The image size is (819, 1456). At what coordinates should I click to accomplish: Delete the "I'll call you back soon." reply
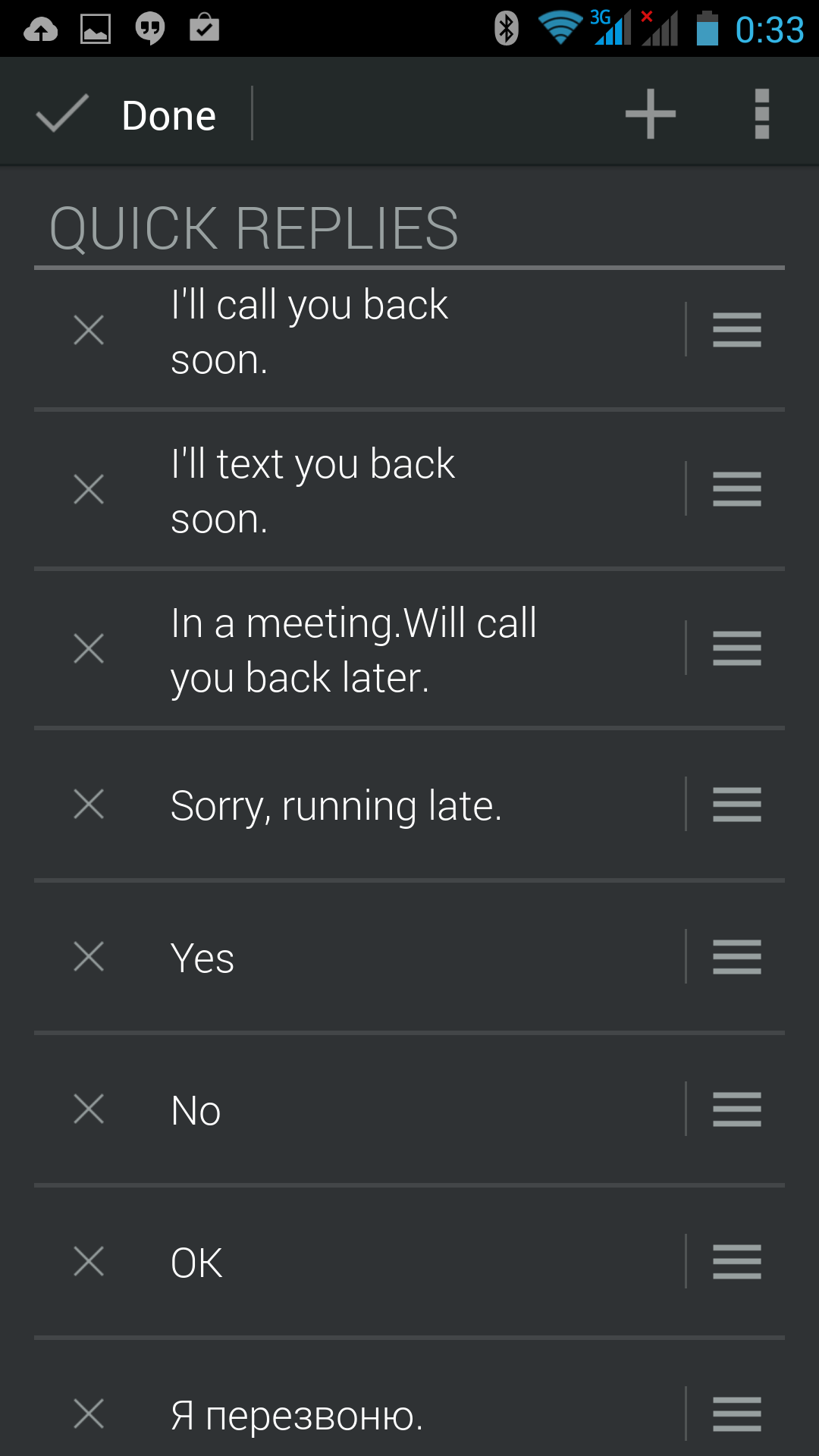tap(89, 331)
